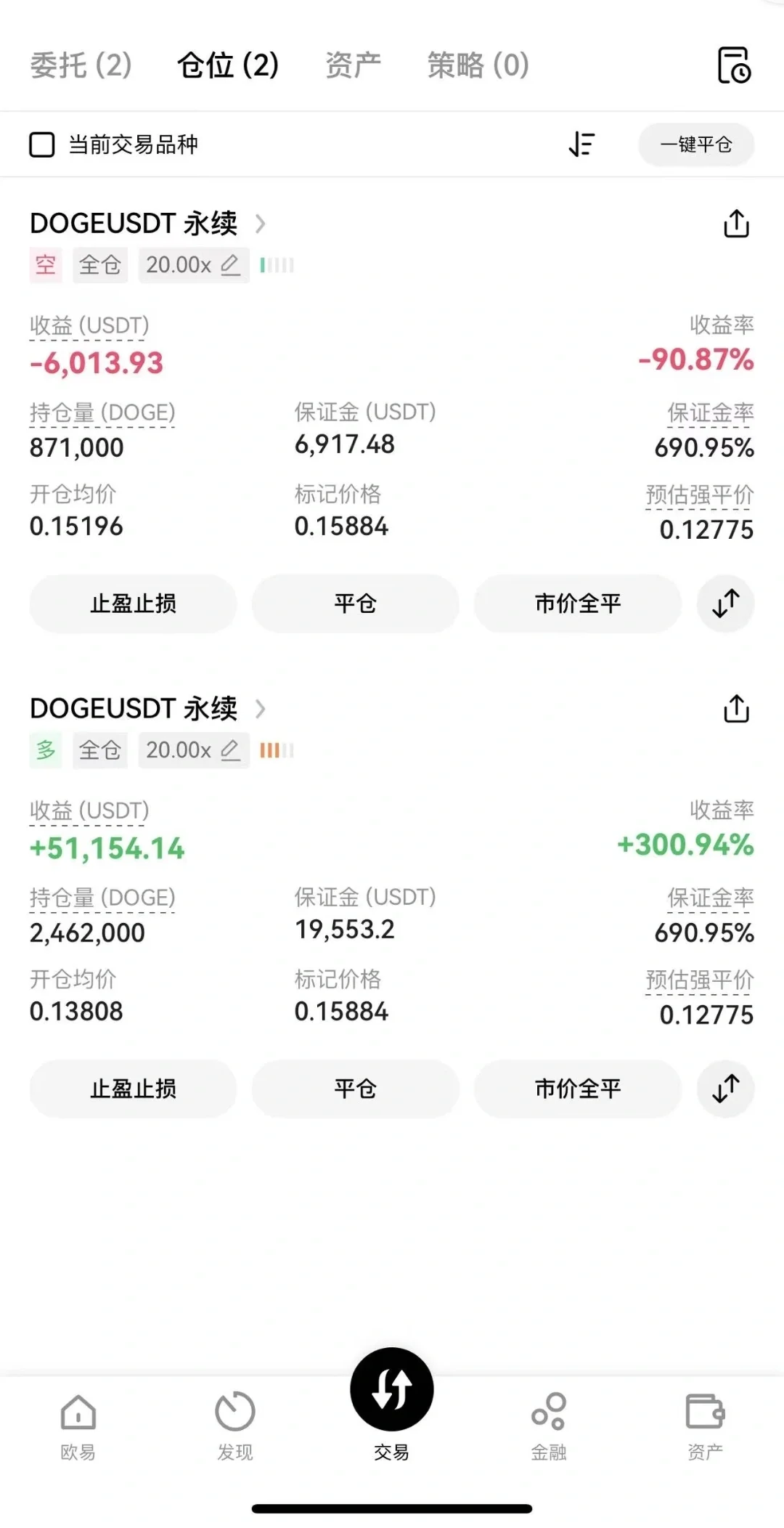Switch to the 策略 (0) tab
The image size is (784, 1528).
(475, 65)
